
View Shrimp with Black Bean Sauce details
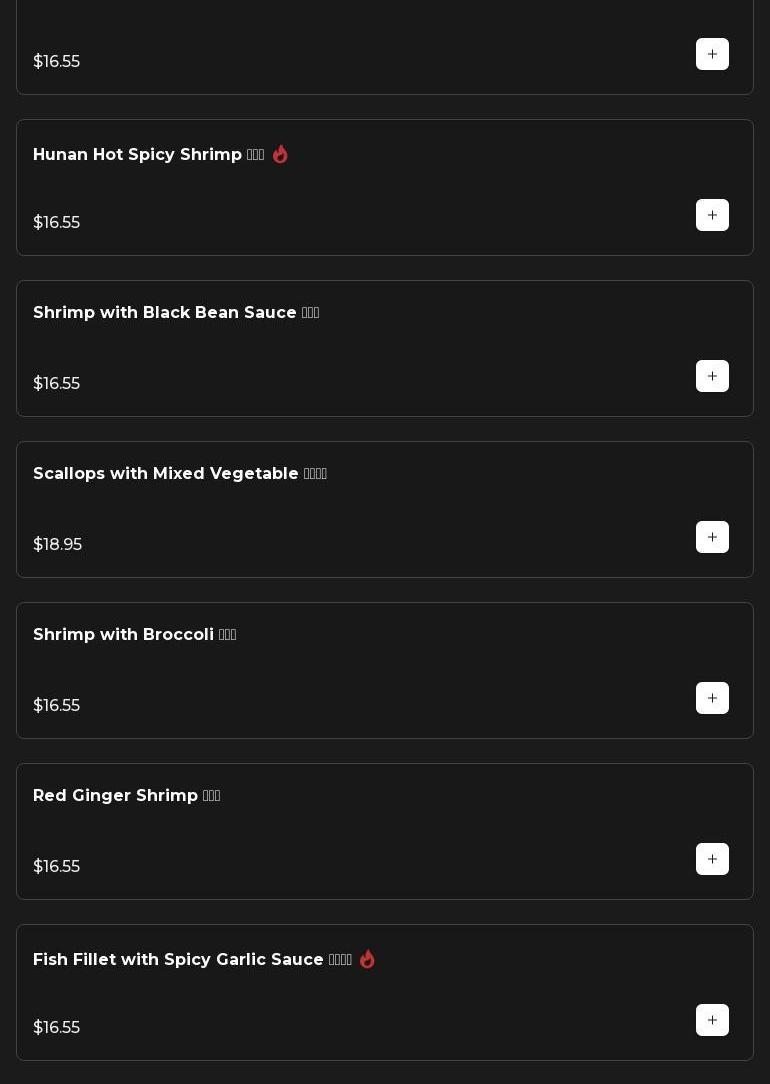[x=165, y=313]
